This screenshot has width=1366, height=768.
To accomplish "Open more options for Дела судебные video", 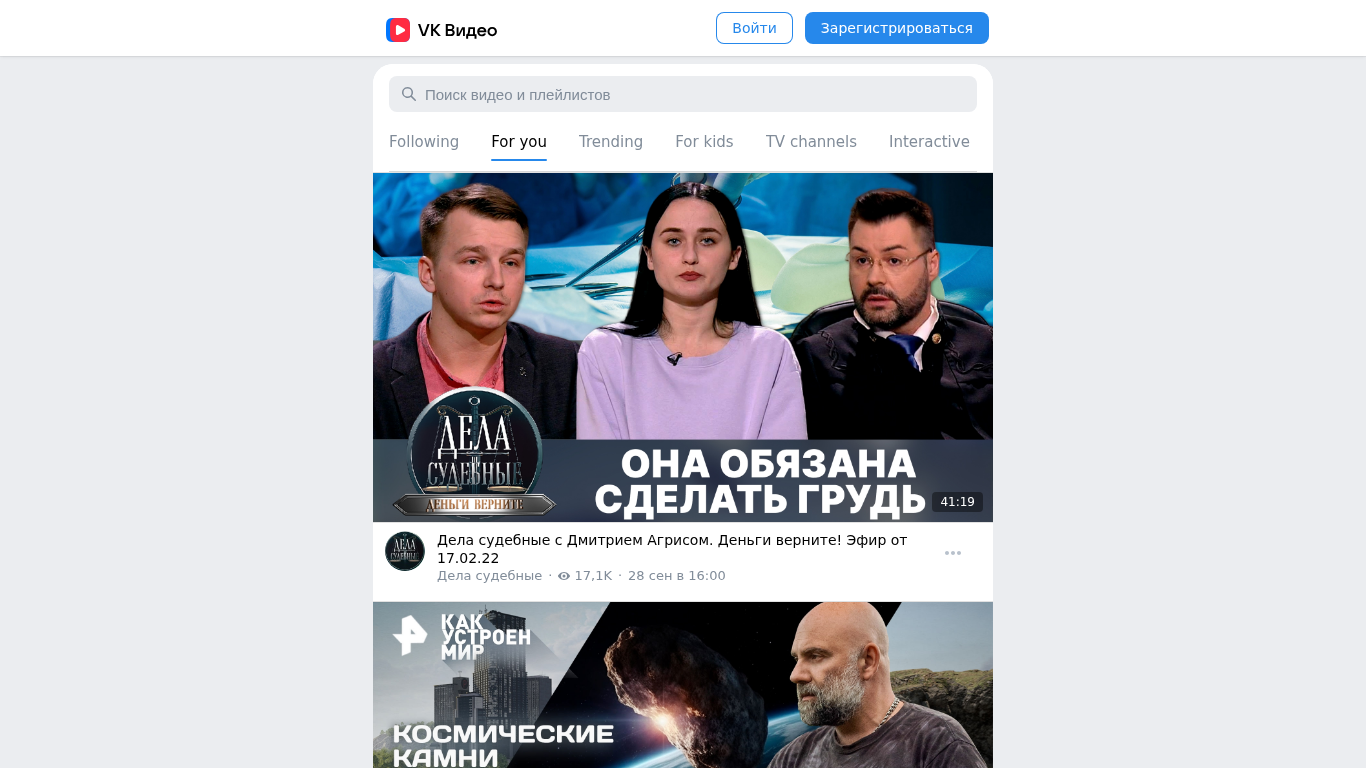I will coord(952,553).
